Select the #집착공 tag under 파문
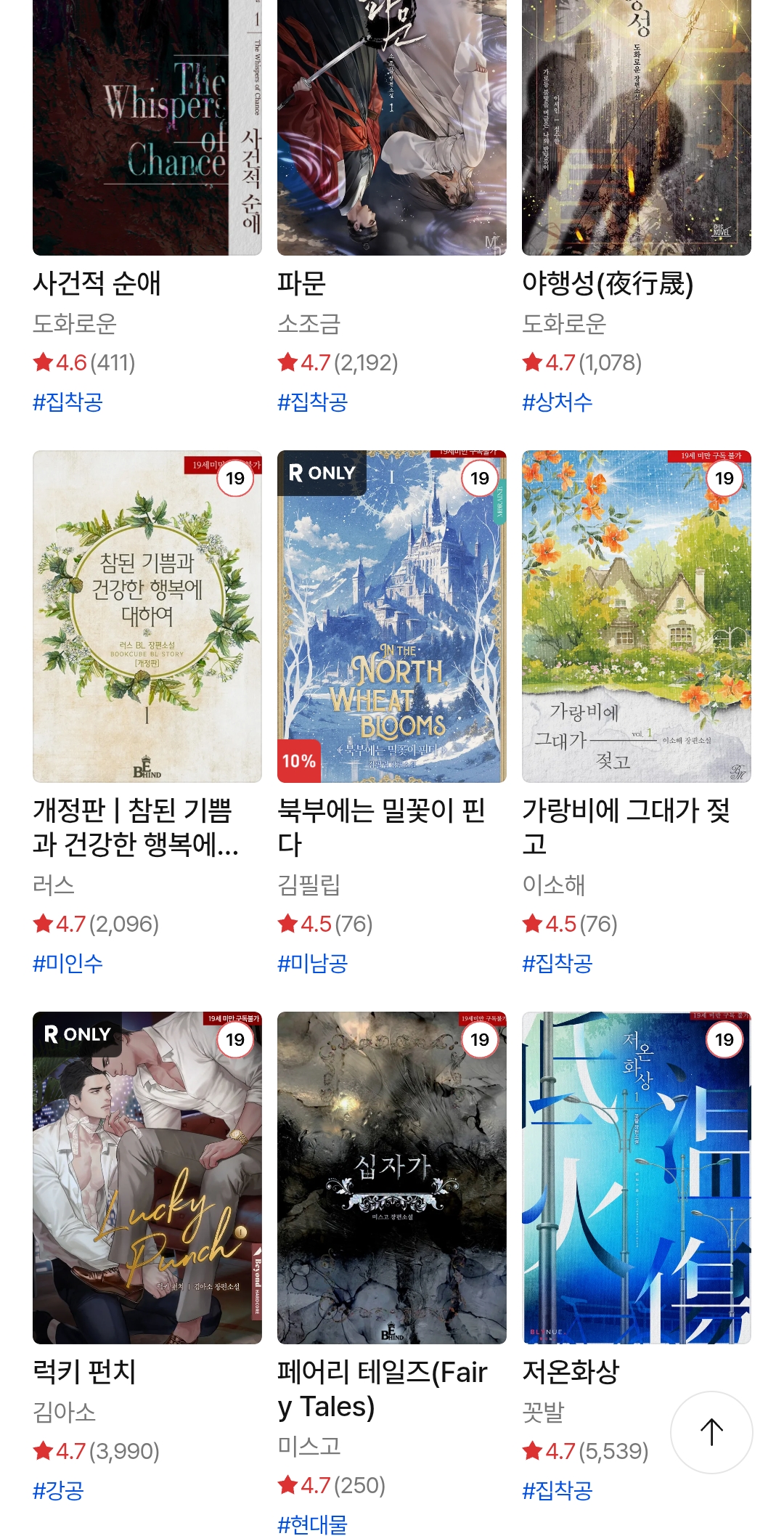 point(313,402)
